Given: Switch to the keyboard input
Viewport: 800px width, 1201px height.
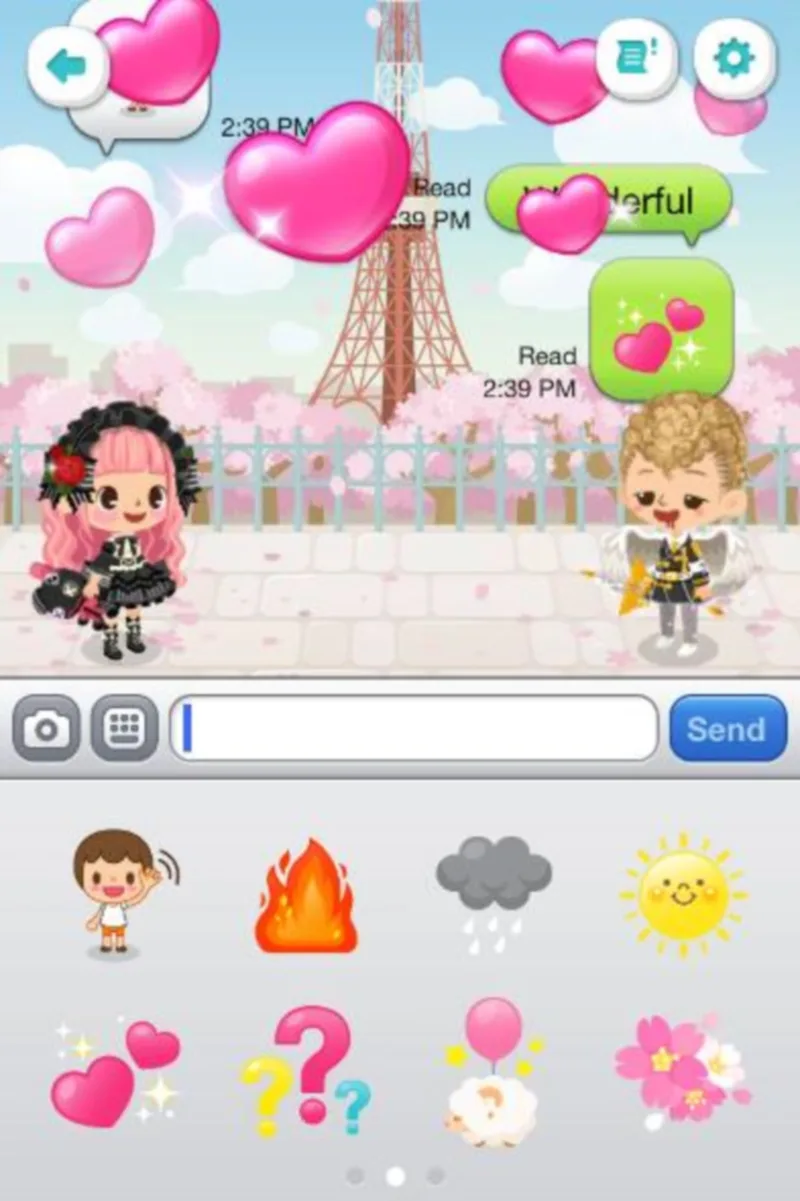Looking at the screenshot, I should click(x=125, y=729).
